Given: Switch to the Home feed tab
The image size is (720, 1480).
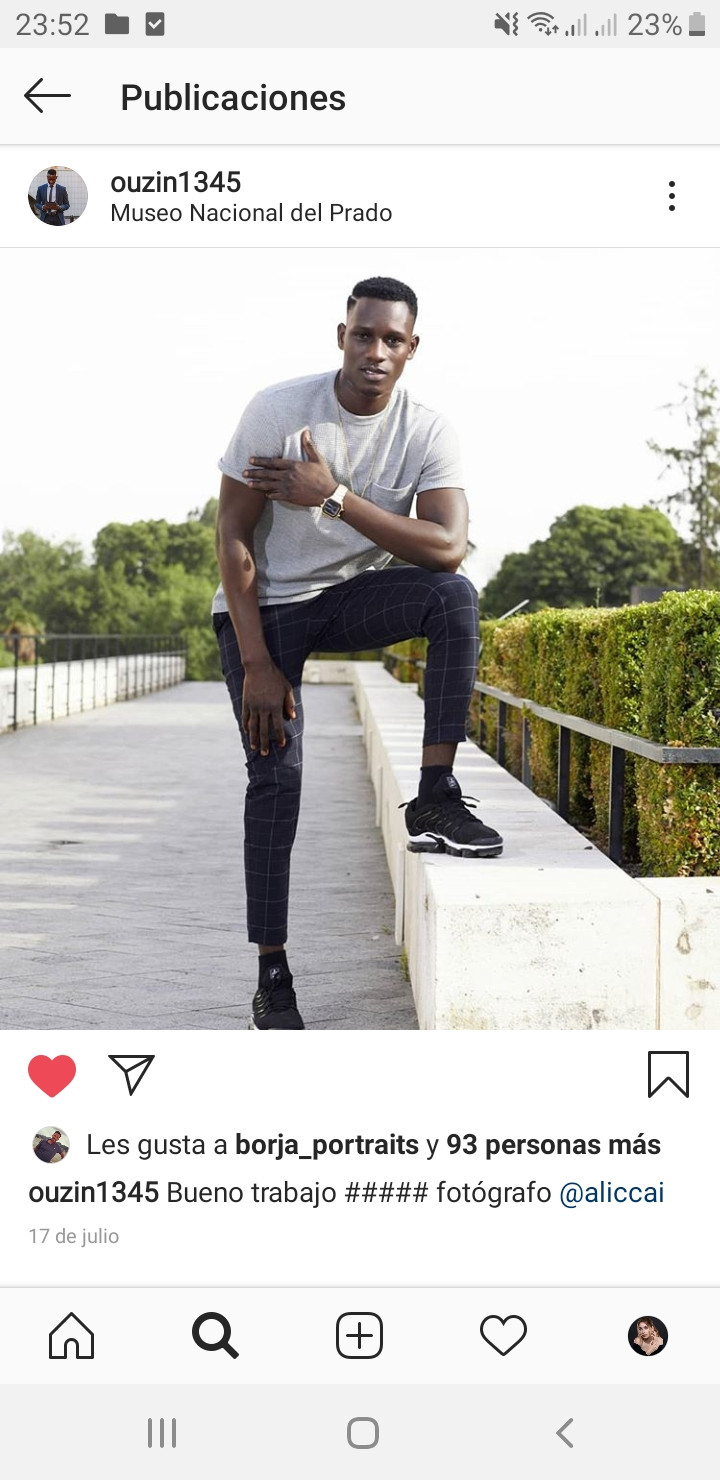Looking at the screenshot, I should 71,1335.
